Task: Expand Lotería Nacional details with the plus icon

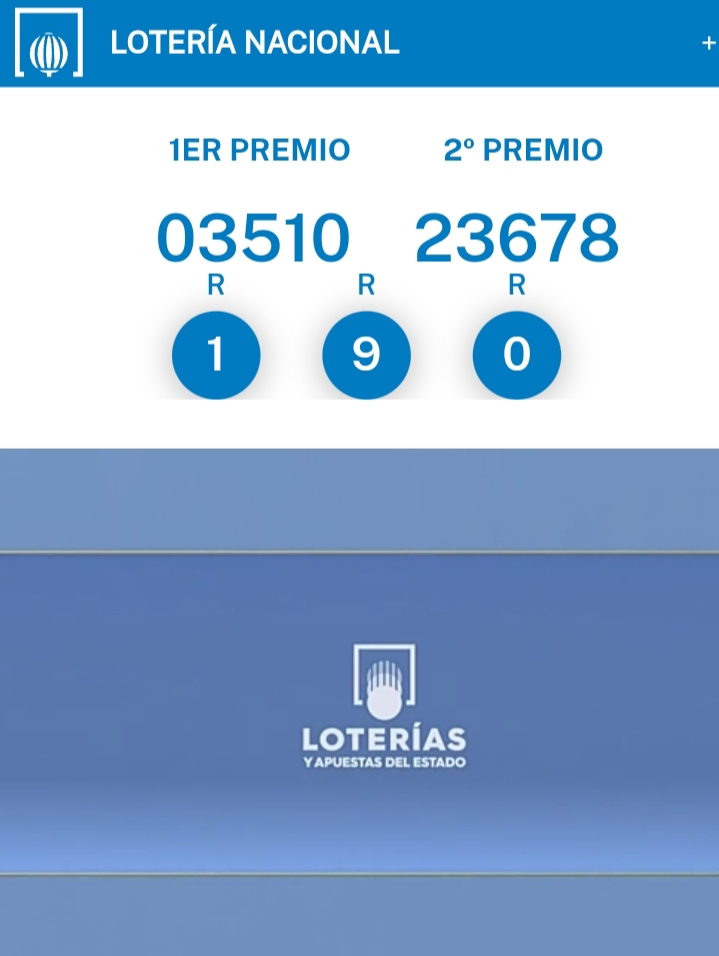Action: click(x=708, y=43)
